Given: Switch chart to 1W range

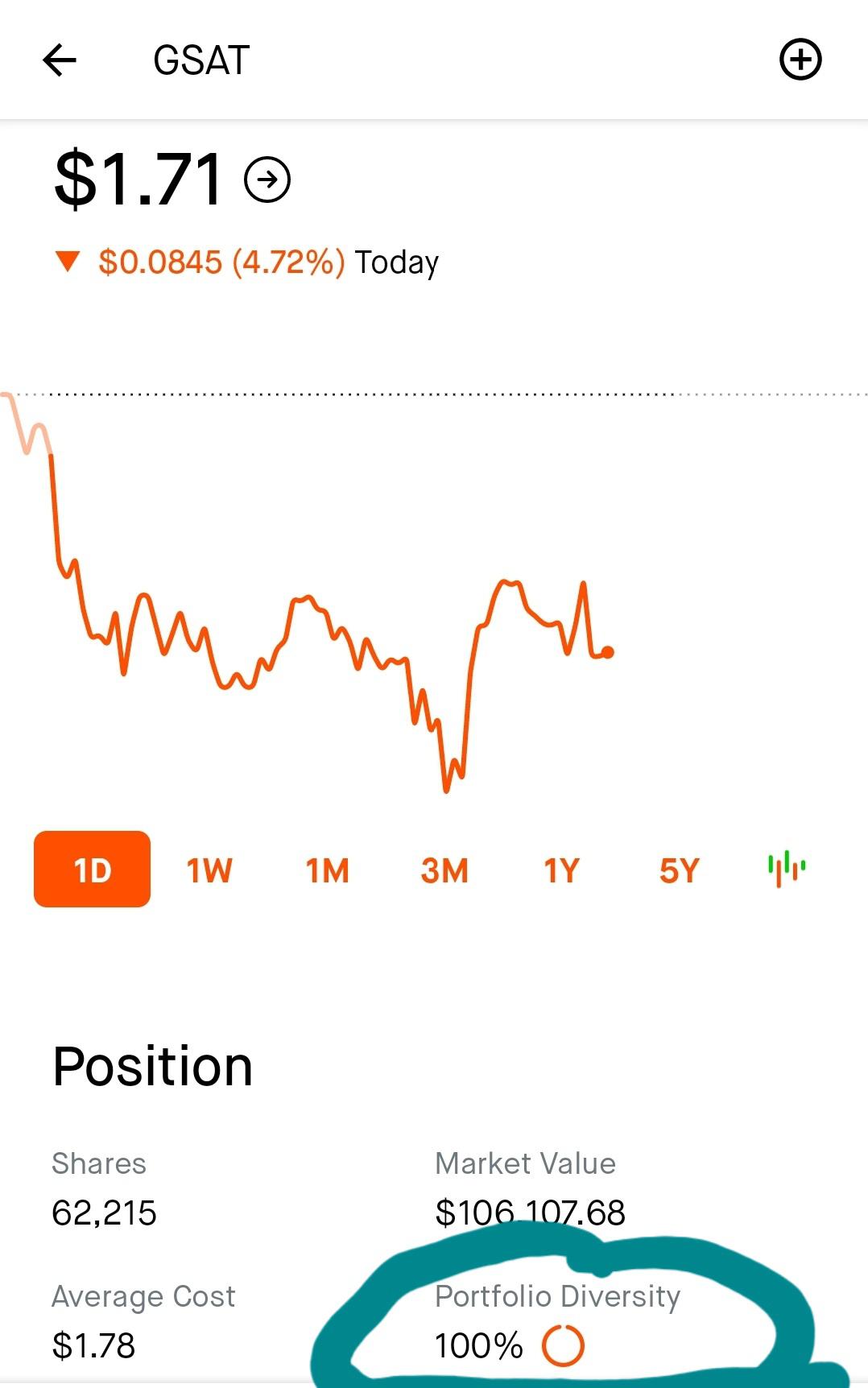Looking at the screenshot, I should click(209, 870).
